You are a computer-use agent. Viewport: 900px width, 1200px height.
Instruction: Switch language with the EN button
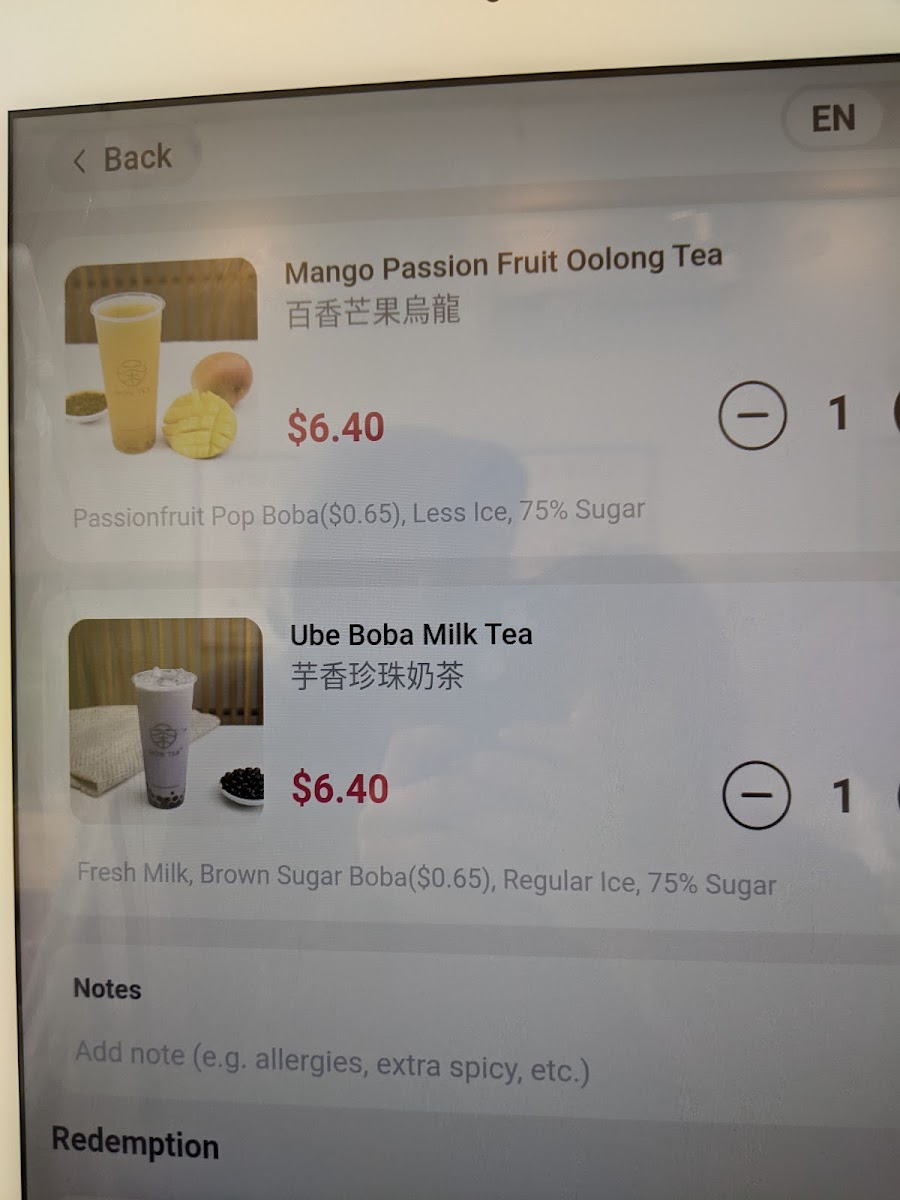tap(833, 119)
